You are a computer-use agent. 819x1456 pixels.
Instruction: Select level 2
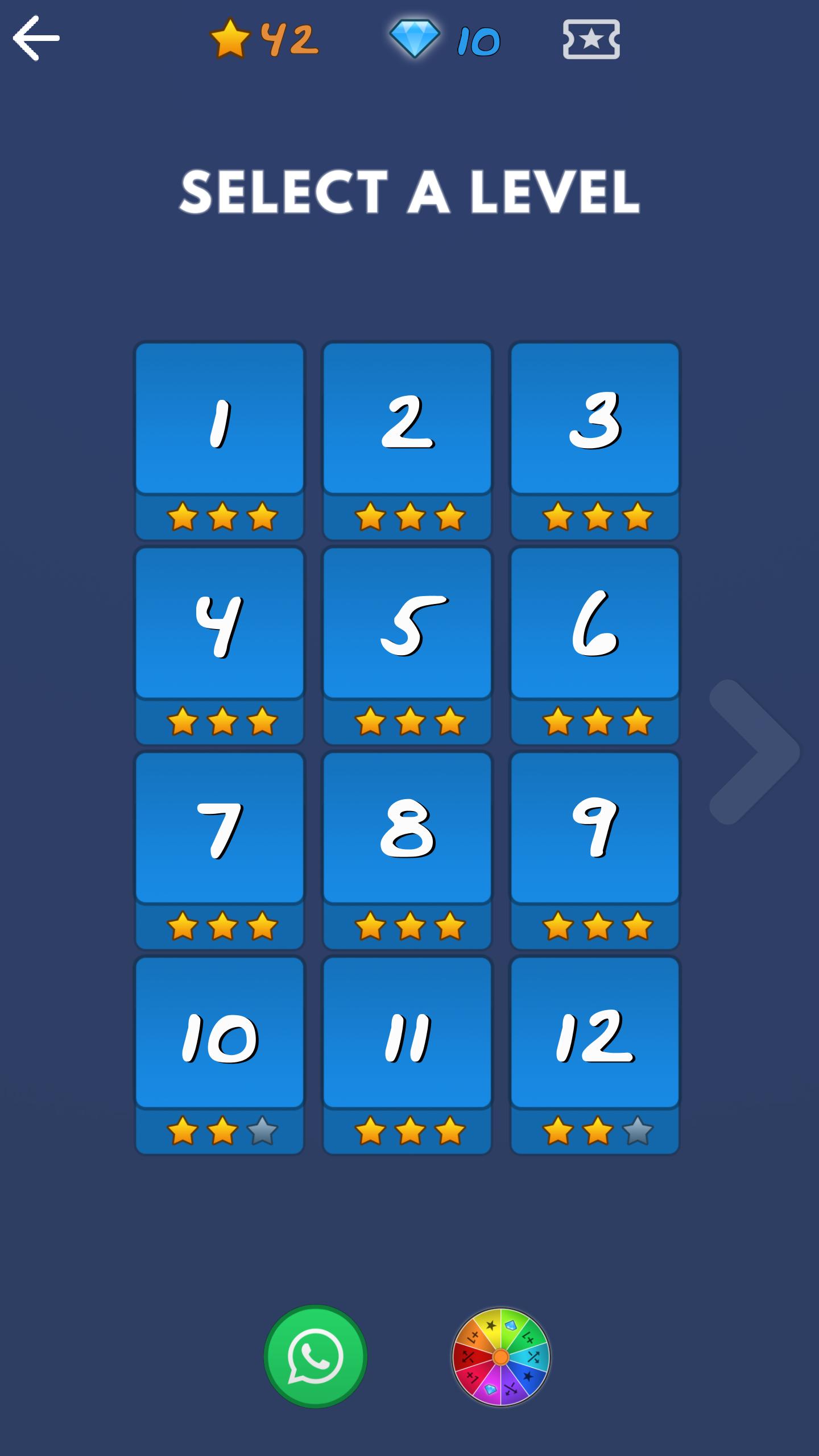[x=407, y=441]
